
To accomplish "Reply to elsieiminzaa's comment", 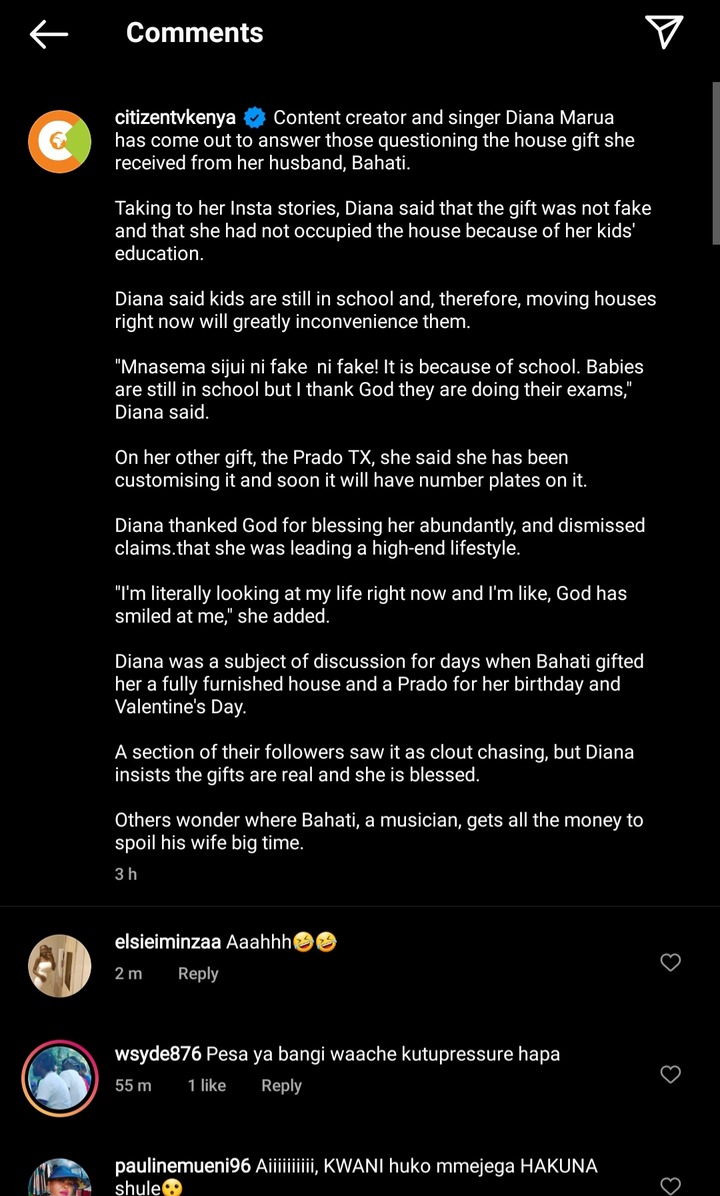I will [198, 973].
